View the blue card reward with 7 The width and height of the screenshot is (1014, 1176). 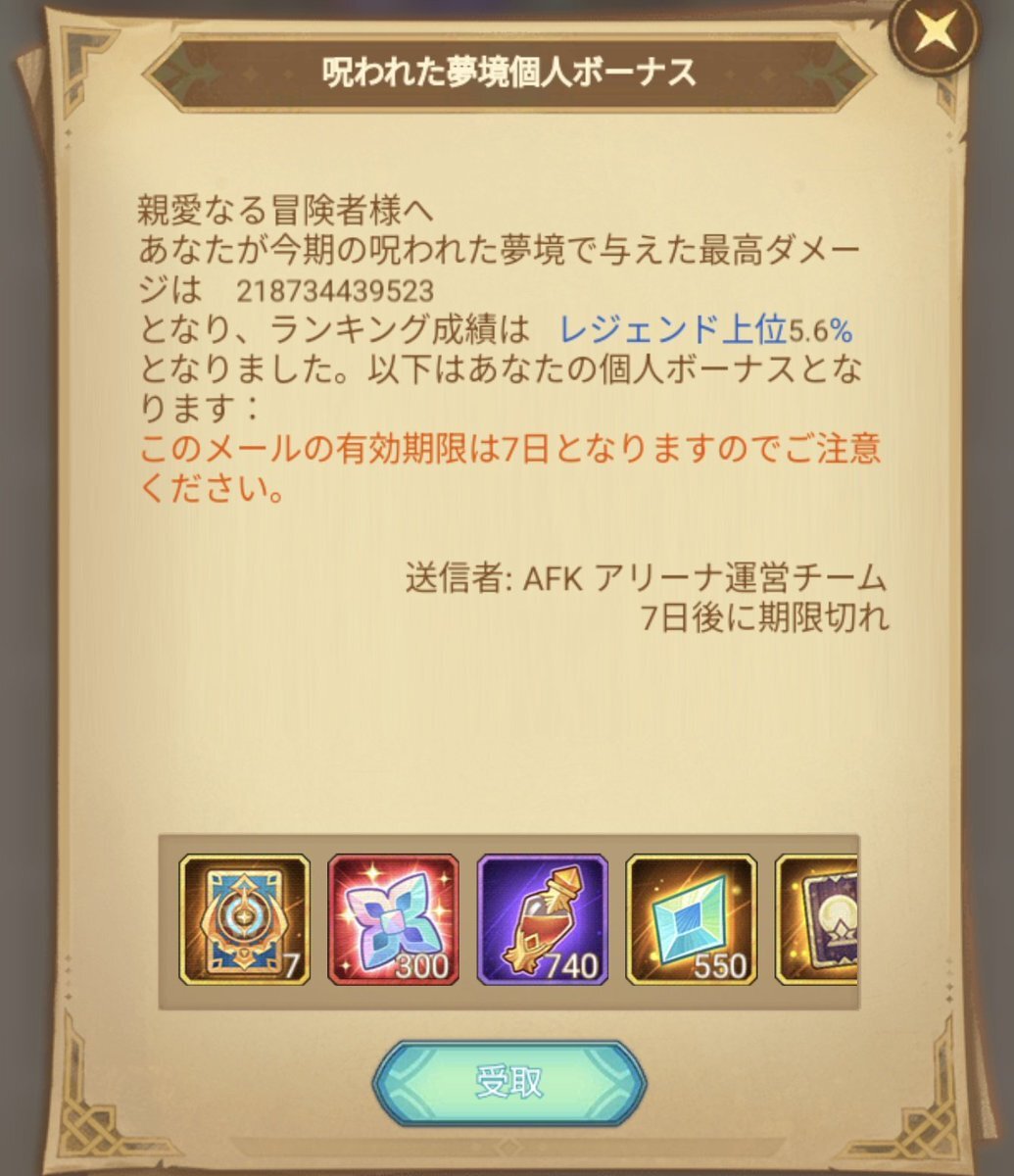click(x=245, y=919)
